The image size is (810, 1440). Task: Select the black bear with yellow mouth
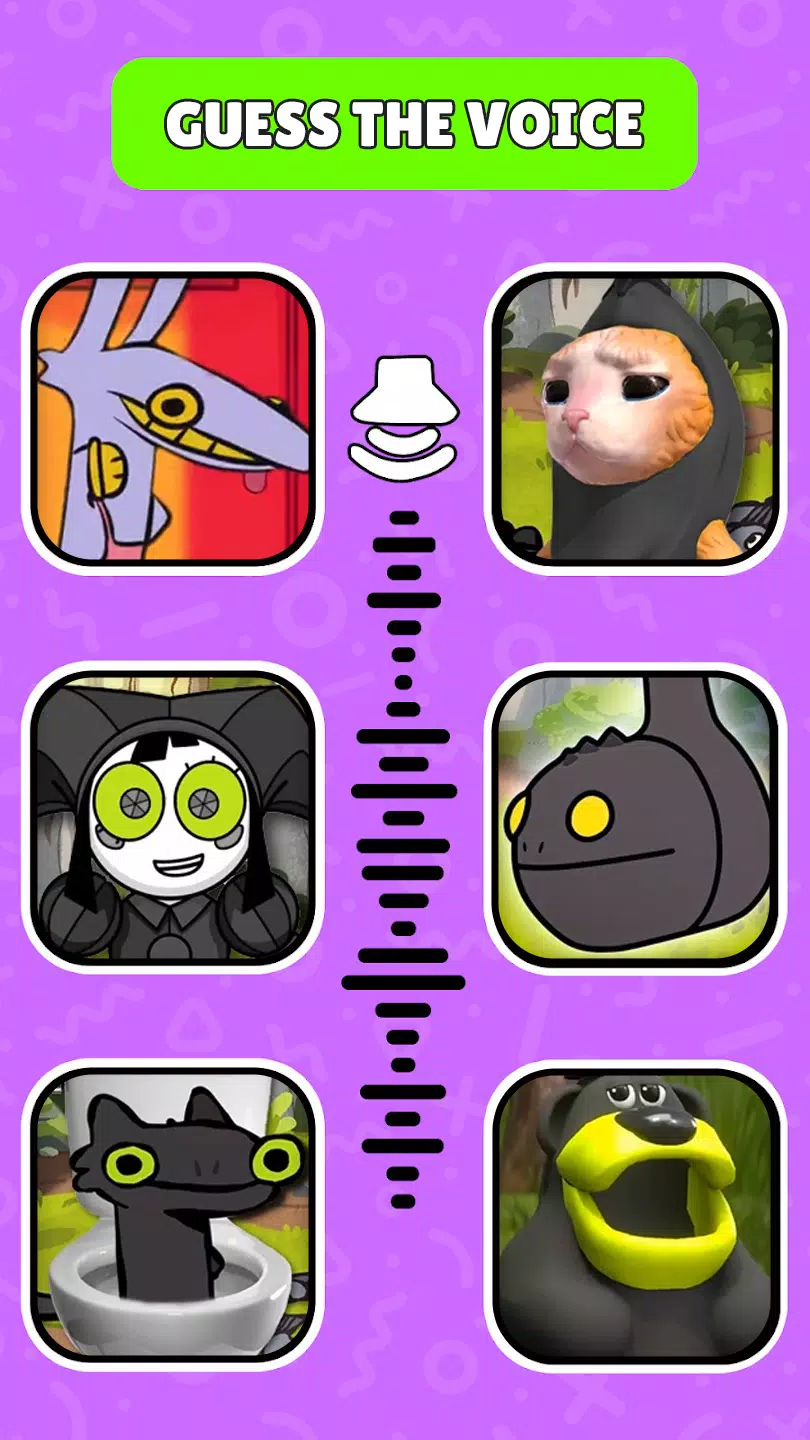[x=635, y=1215]
